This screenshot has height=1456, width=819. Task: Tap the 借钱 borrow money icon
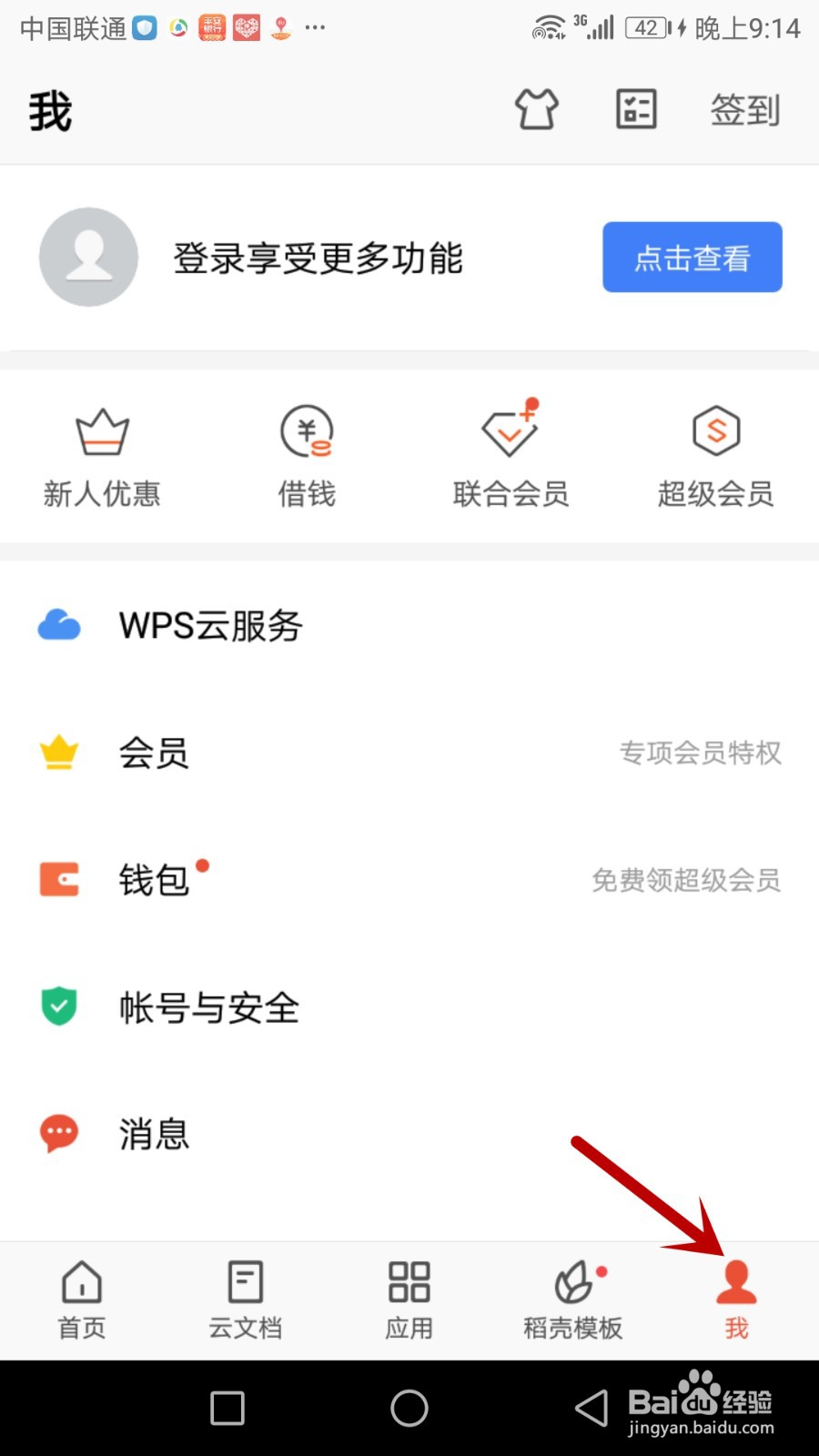[x=307, y=455]
